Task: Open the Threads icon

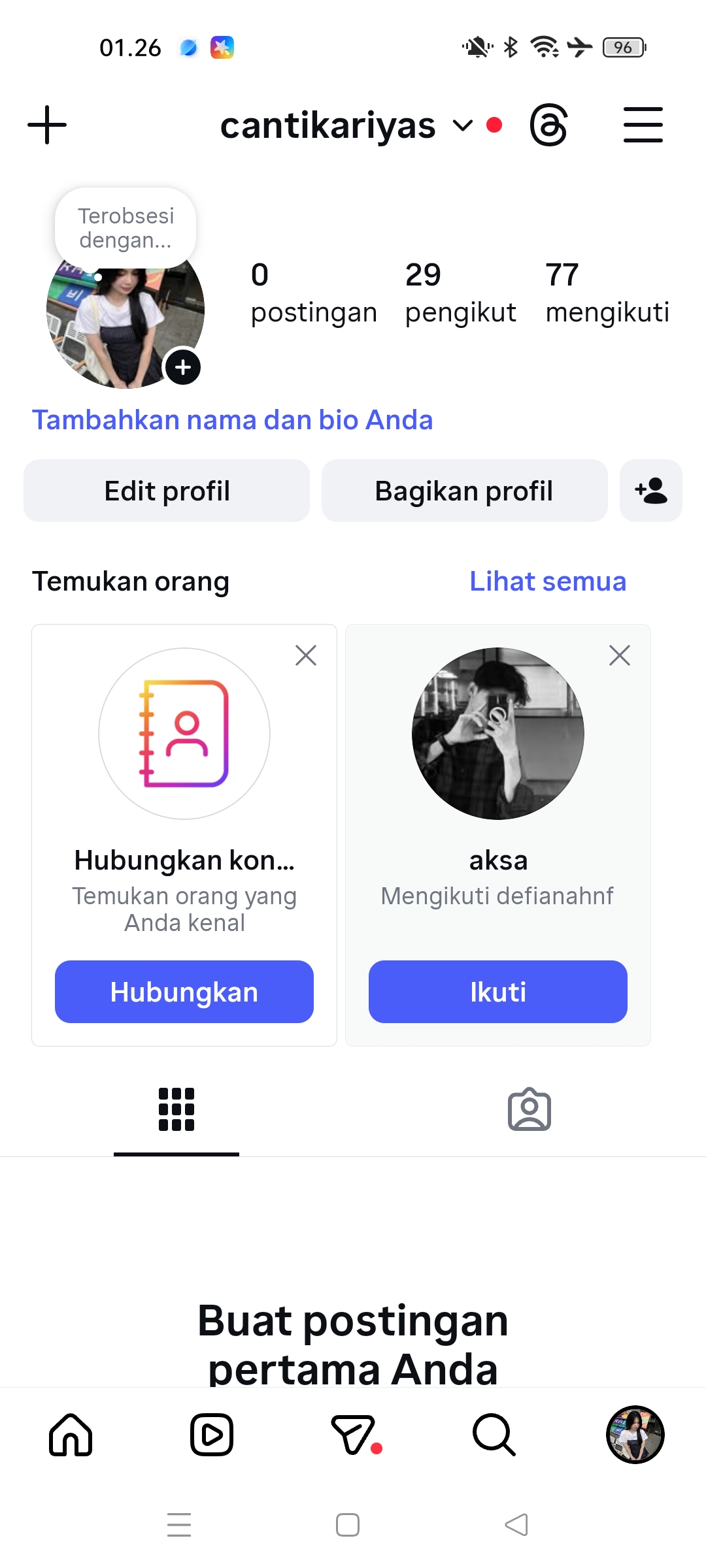Action: point(548,125)
